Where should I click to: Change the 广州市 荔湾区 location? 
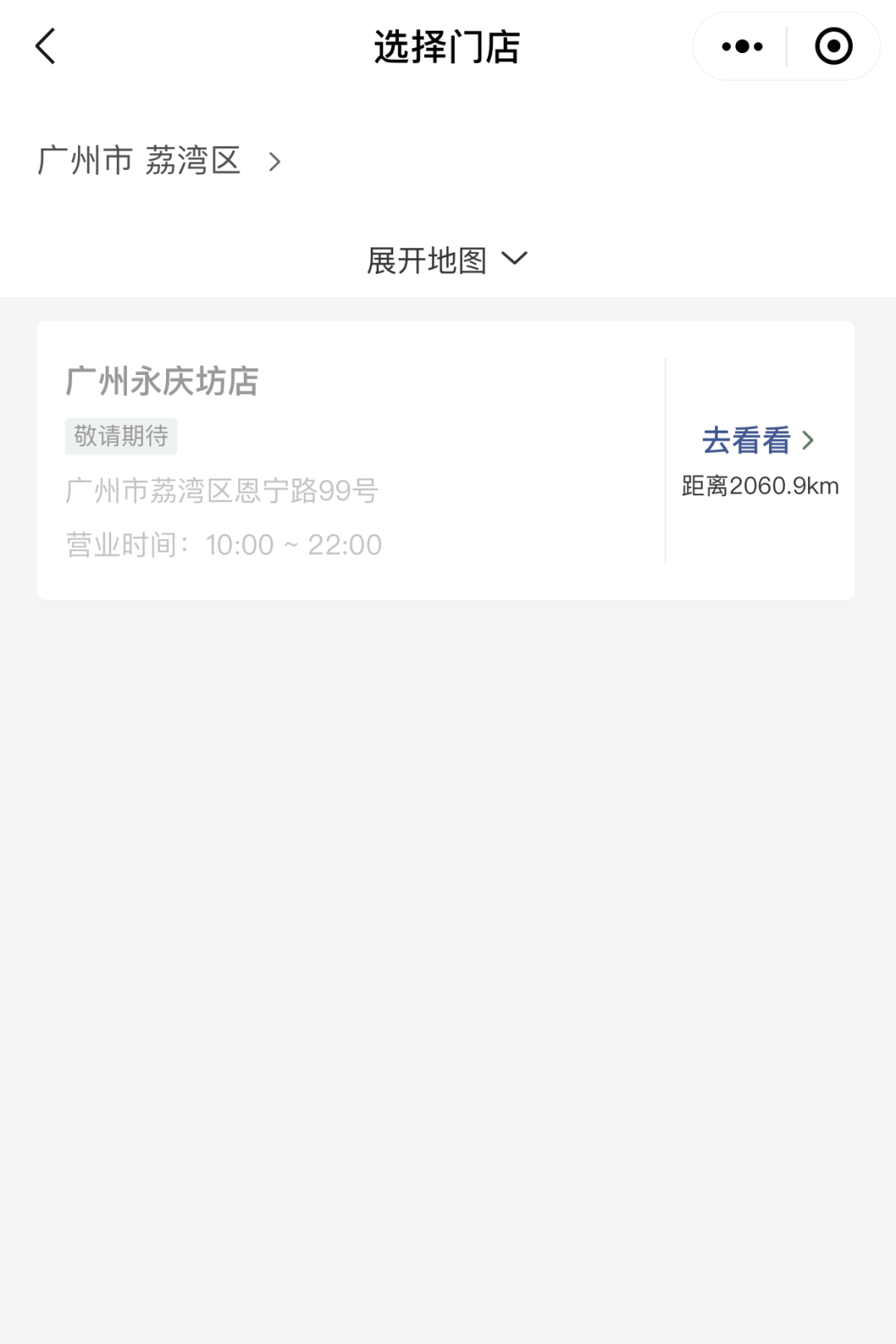[159, 161]
